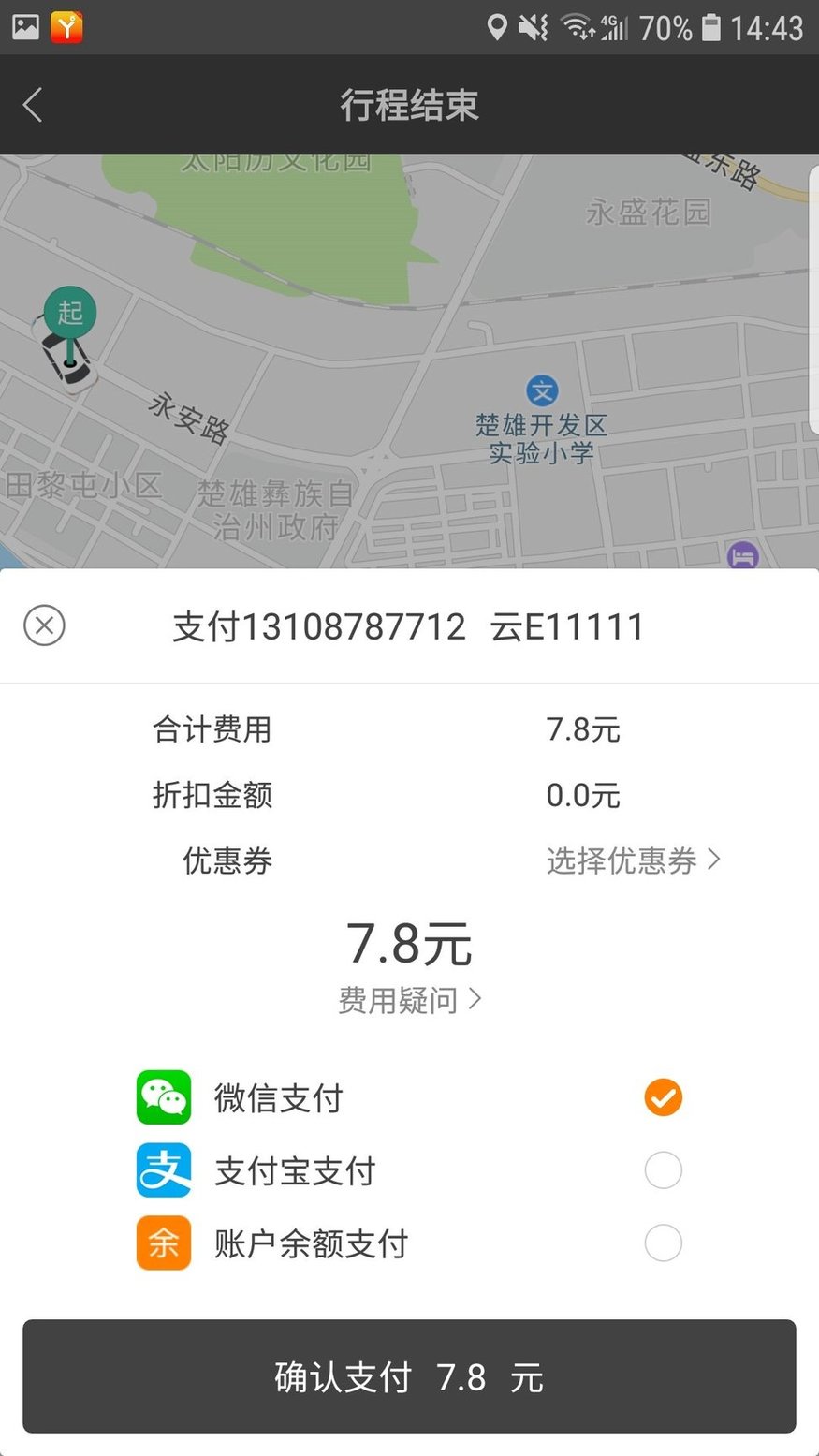Expand 选择优惠券 to choose a coupon
This screenshot has width=819, height=1456.
point(623,860)
